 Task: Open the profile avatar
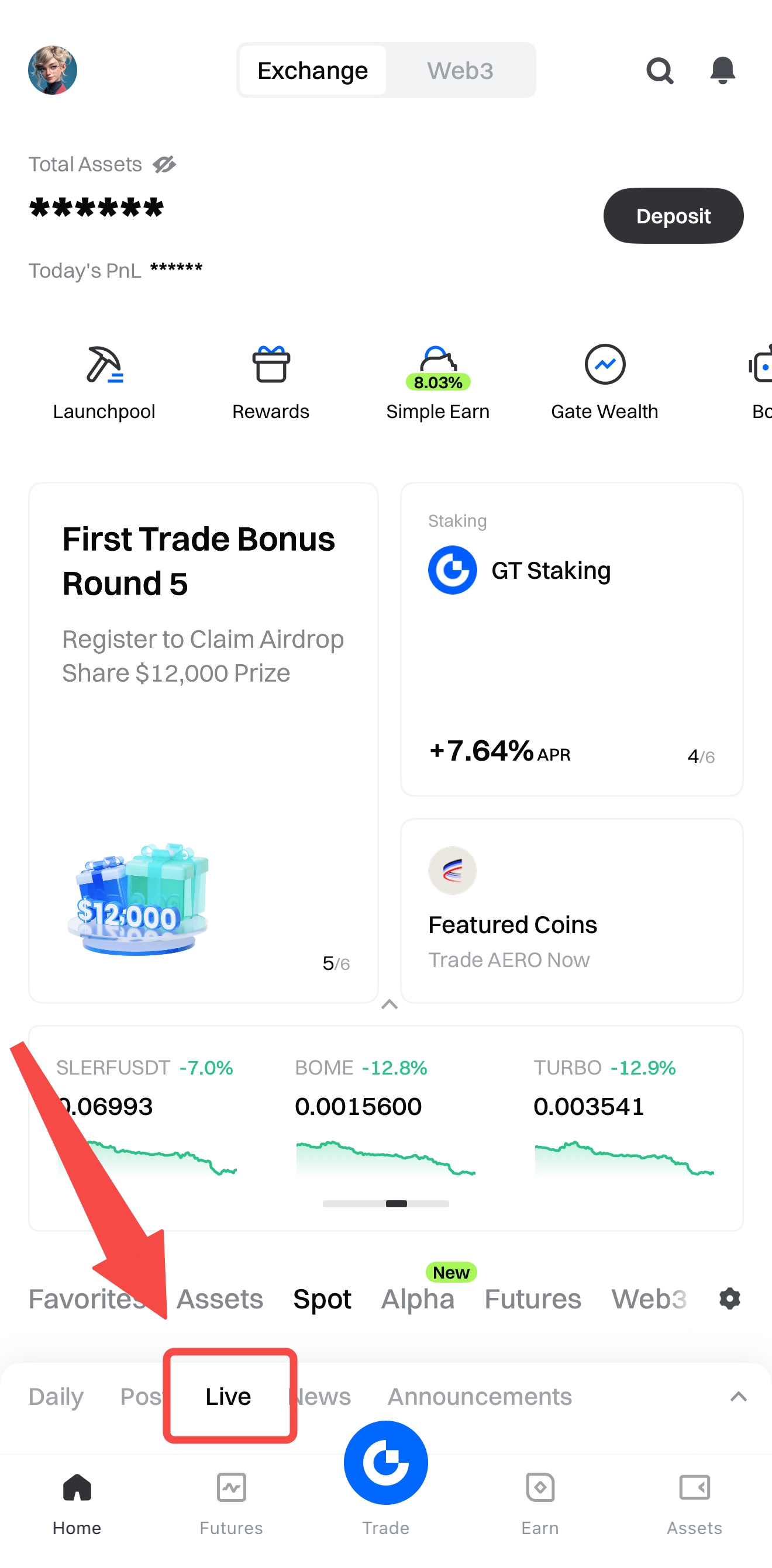point(53,70)
